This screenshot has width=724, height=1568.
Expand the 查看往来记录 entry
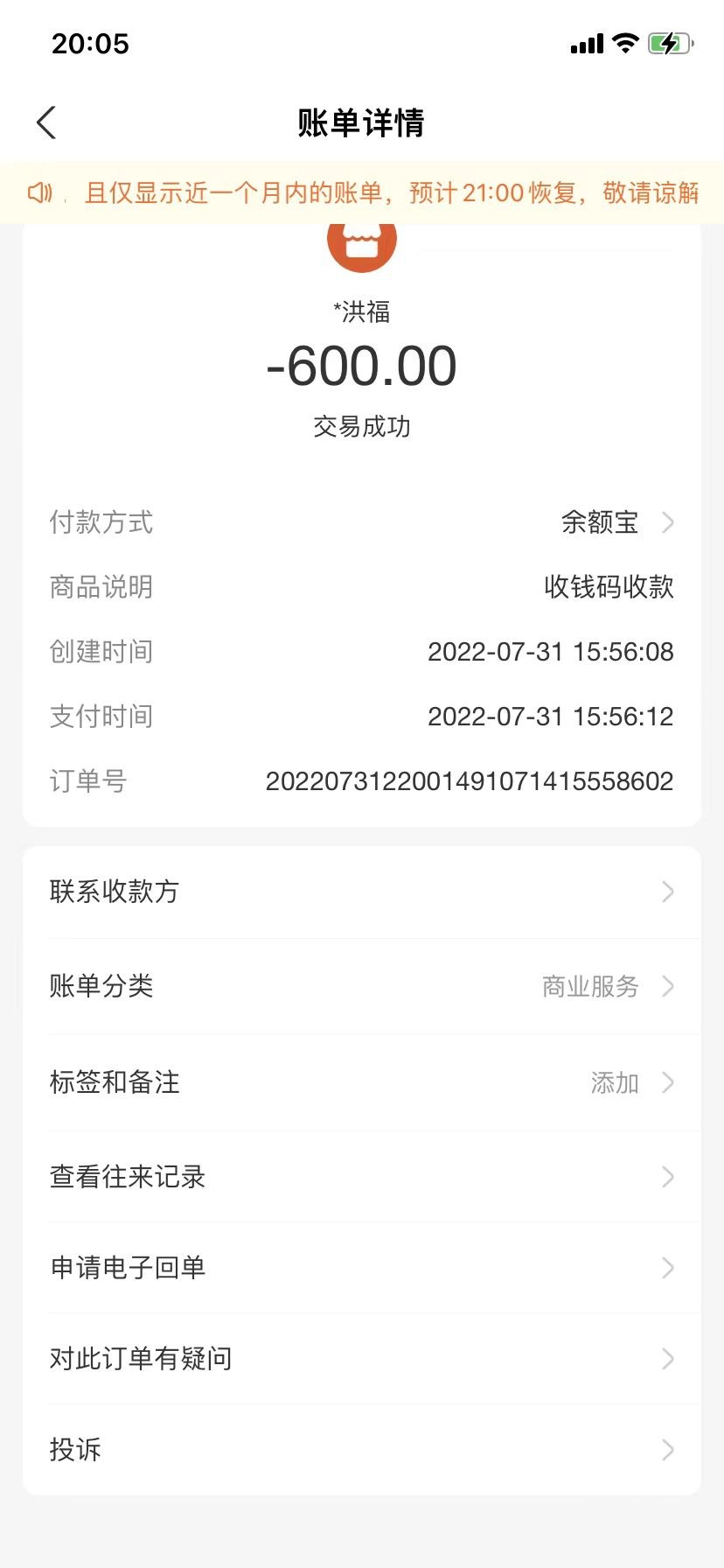tap(362, 1176)
